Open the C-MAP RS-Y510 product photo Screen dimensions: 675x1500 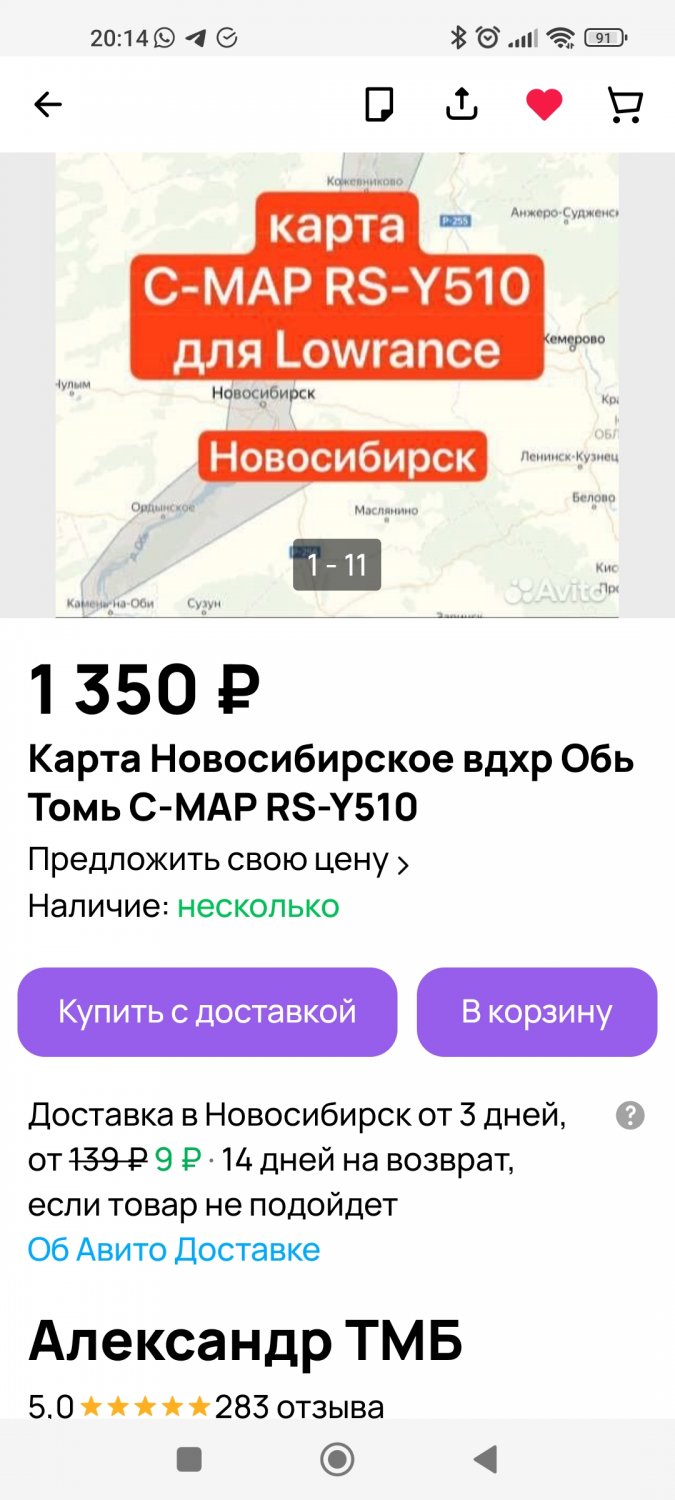coord(337,385)
